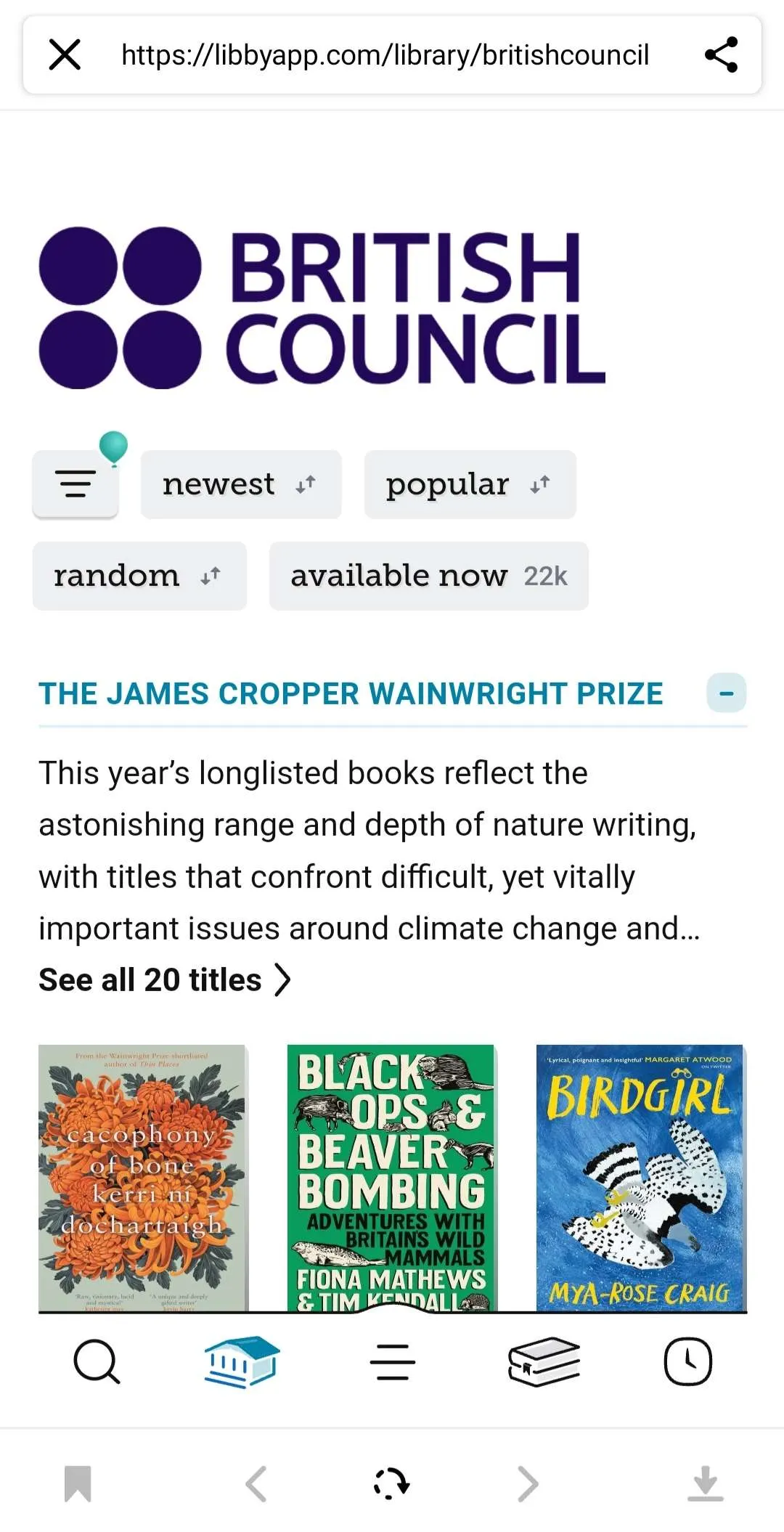This screenshot has width=784, height=1532.
Task: Bookmark this page in browser toolbar
Action: [78, 1483]
